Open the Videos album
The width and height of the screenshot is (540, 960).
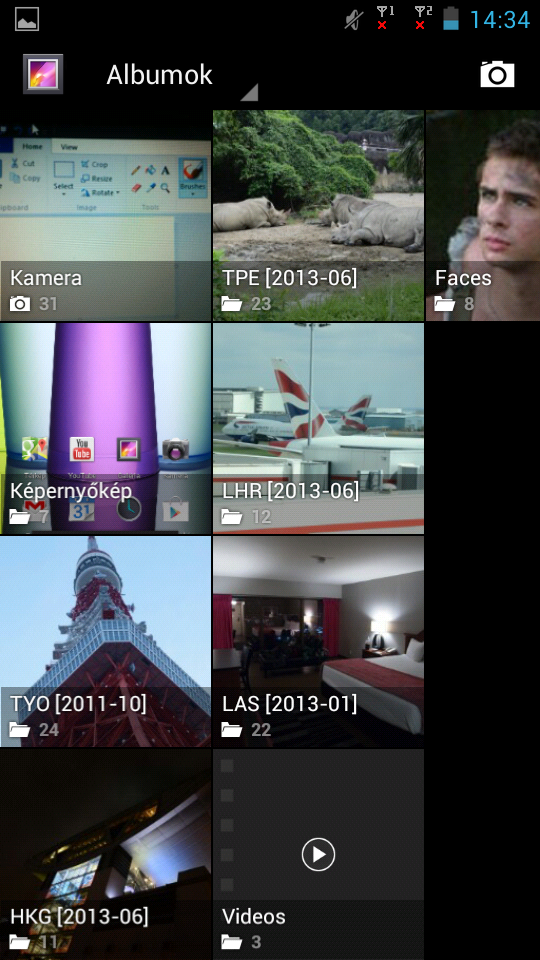click(318, 855)
